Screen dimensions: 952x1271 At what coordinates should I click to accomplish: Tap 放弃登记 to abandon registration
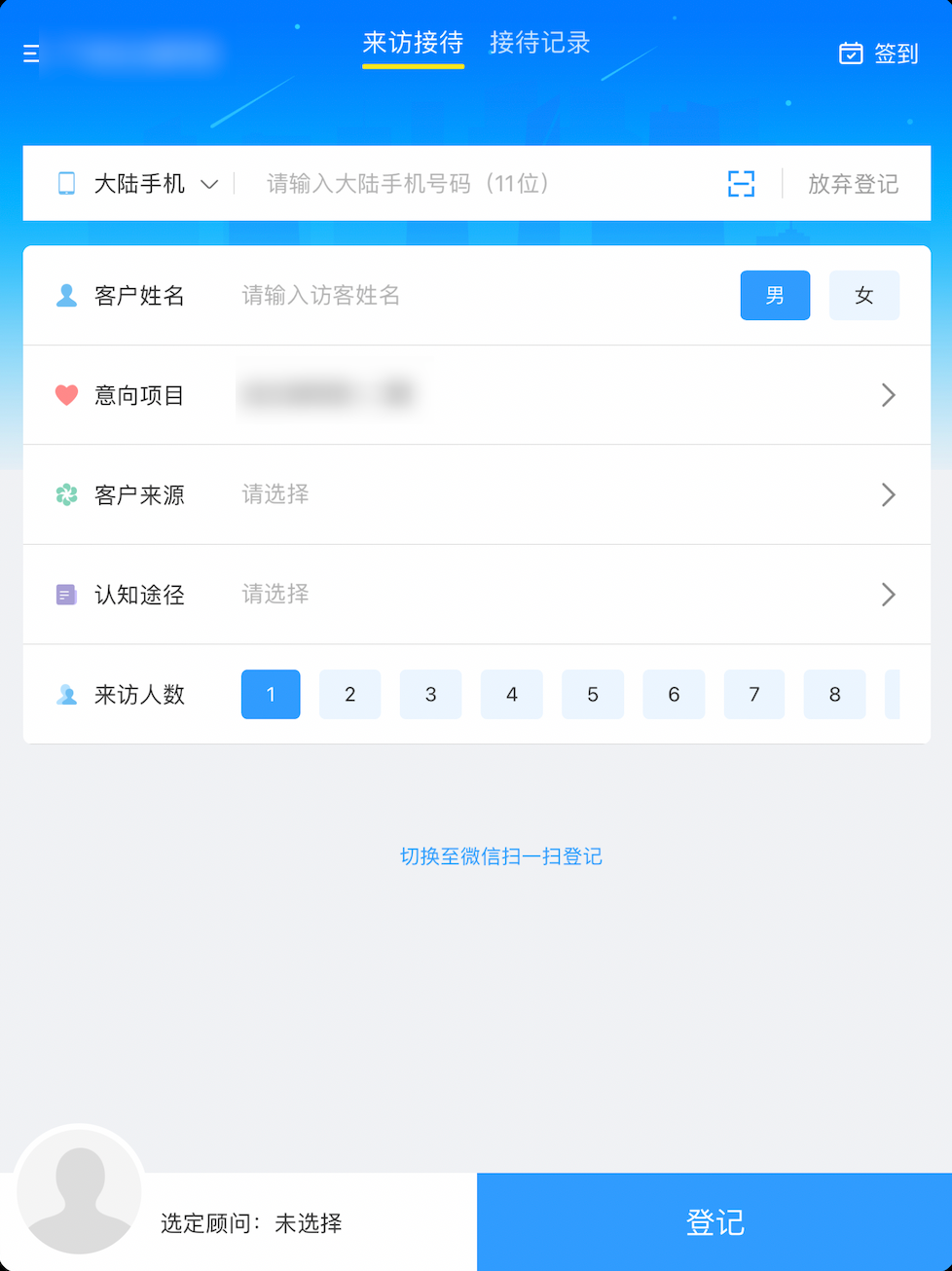point(853,184)
